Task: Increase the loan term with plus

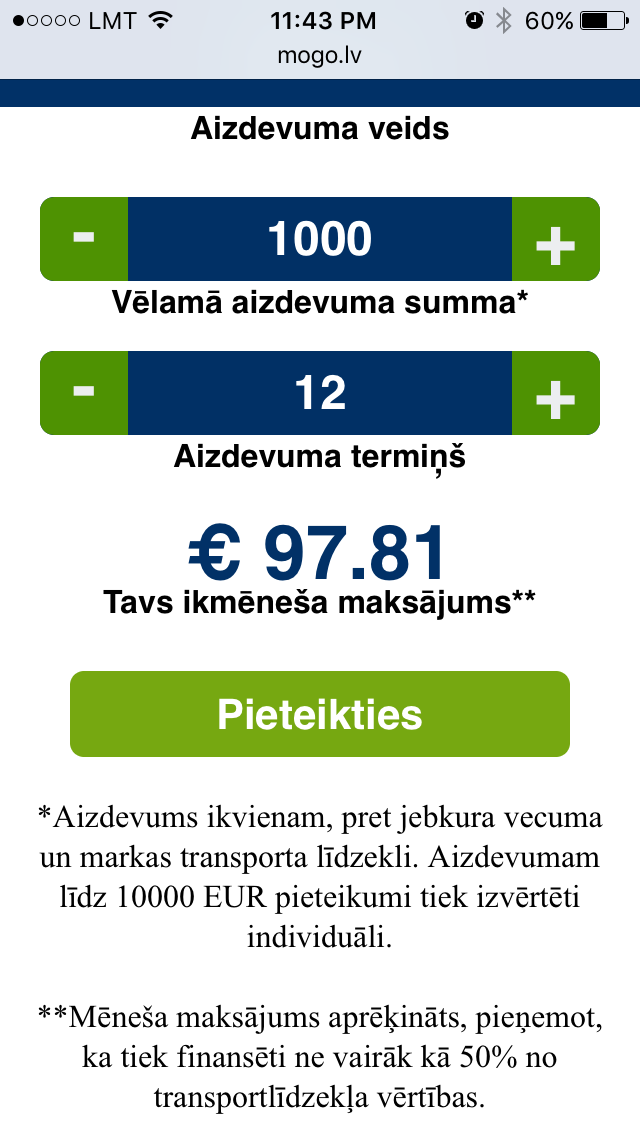Action: pyautogui.click(x=555, y=394)
